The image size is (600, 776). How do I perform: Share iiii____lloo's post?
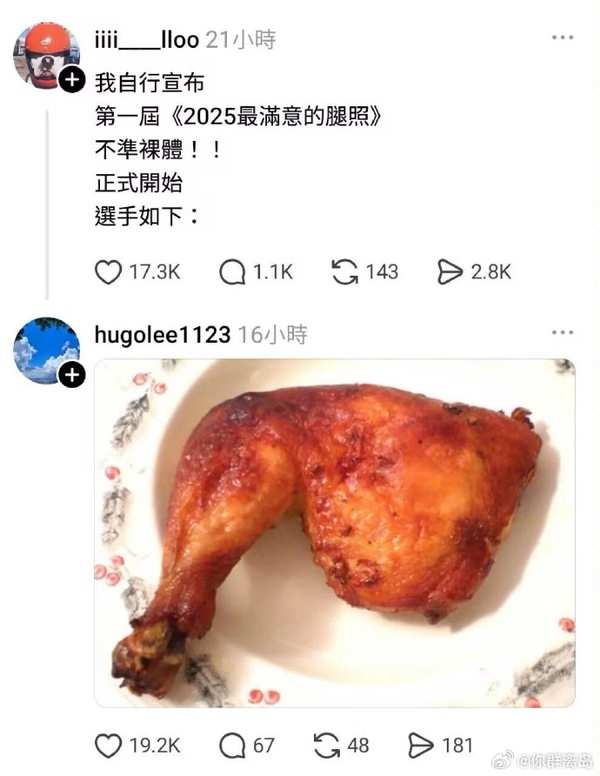(451, 271)
